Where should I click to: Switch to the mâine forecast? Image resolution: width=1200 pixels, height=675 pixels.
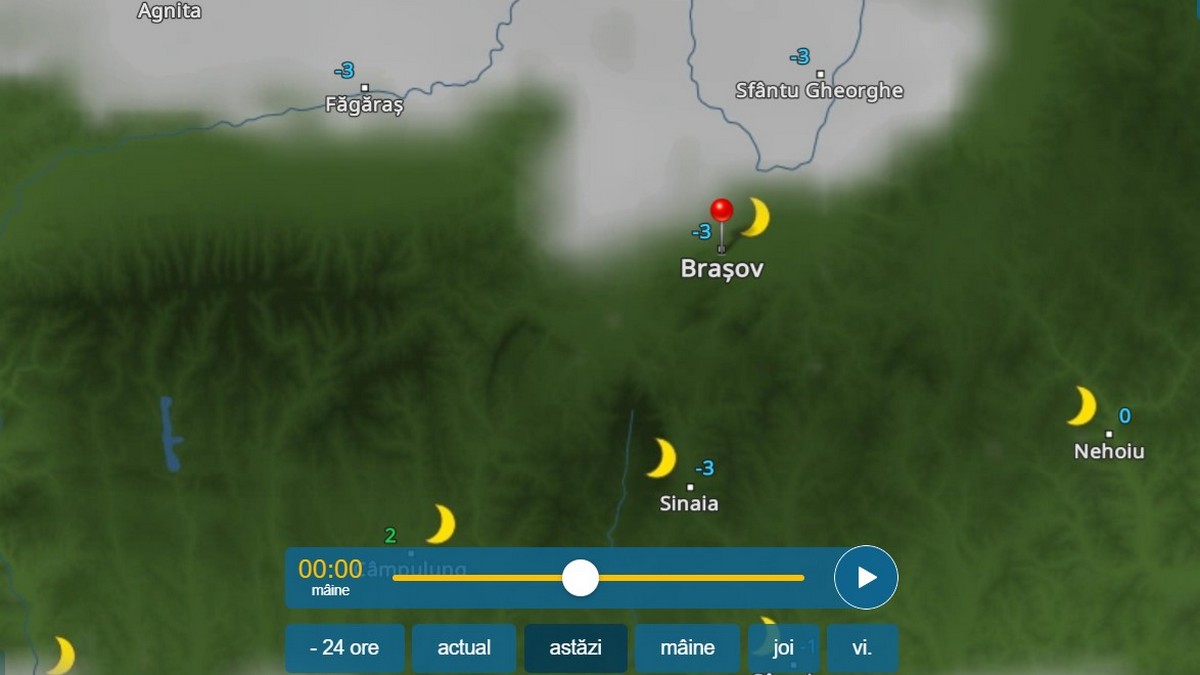pos(687,648)
